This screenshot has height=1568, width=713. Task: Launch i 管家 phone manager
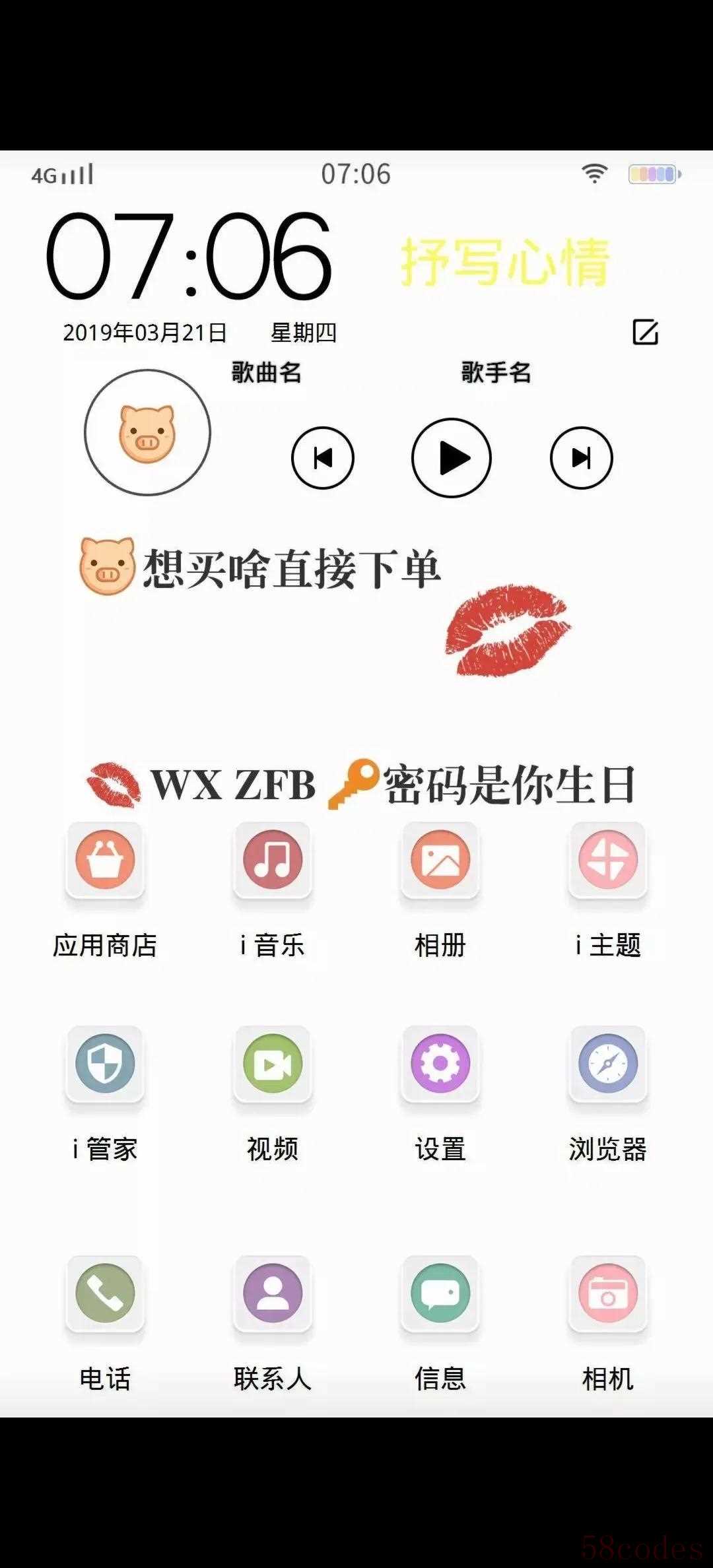(x=105, y=1064)
